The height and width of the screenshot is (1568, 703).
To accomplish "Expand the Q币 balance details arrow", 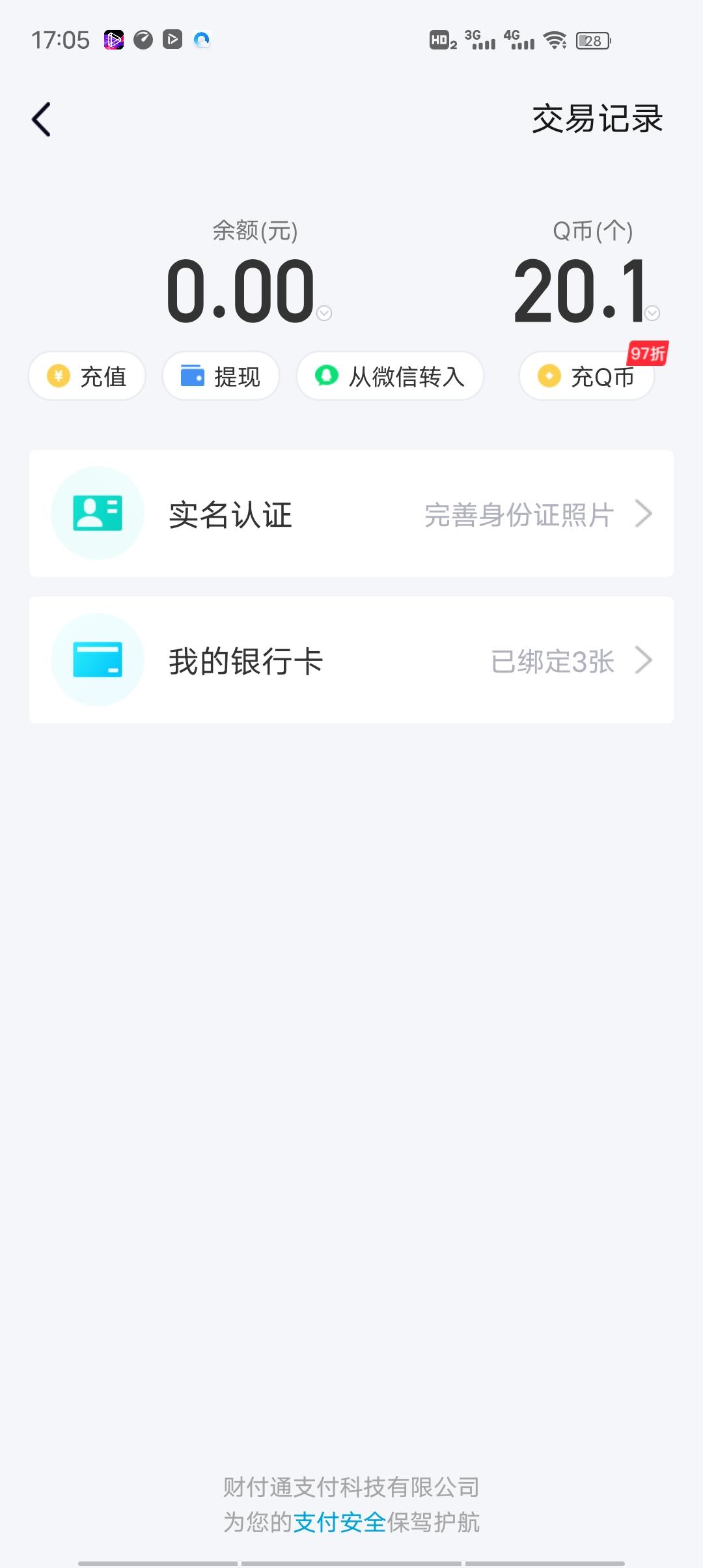I will 652,314.
